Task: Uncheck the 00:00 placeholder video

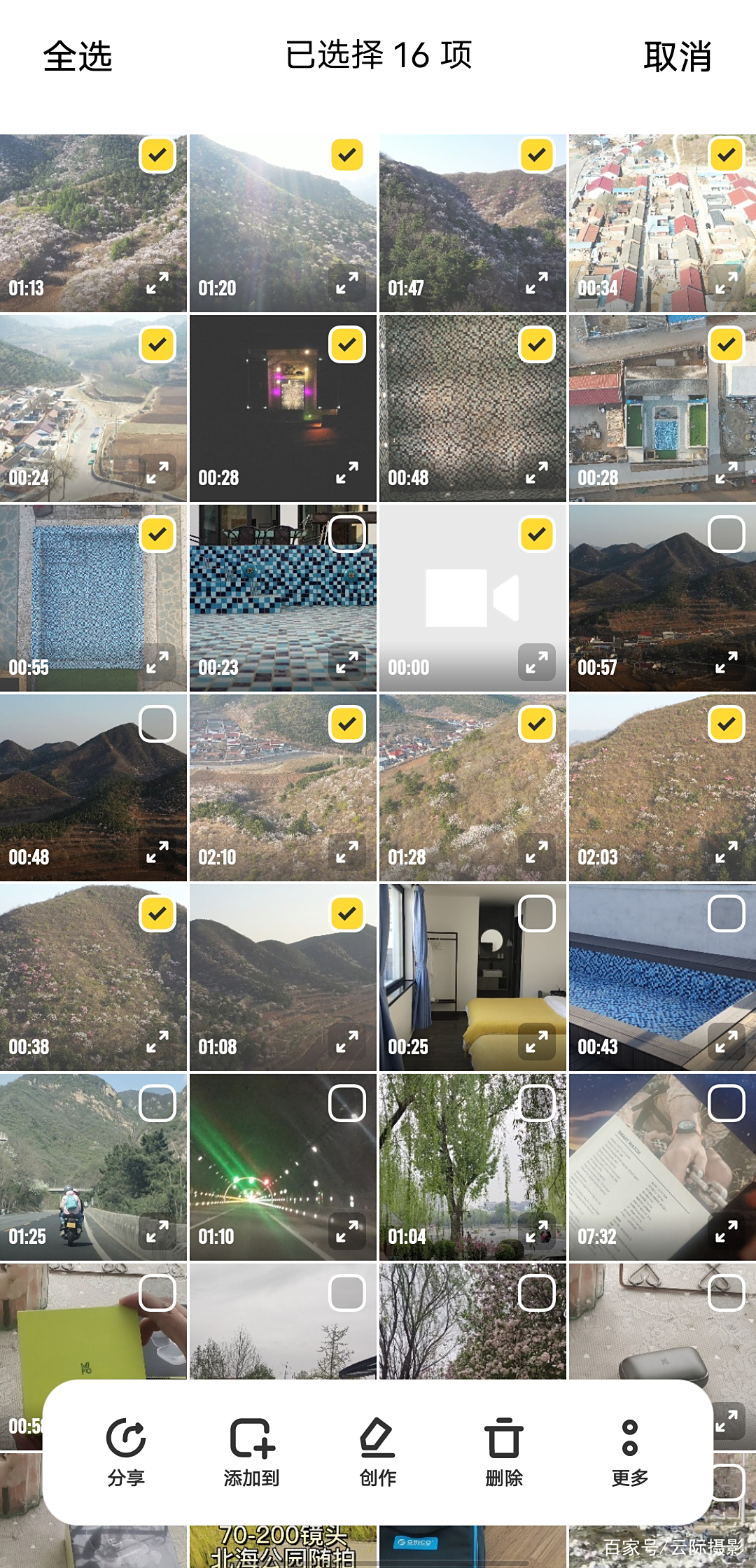Action: (x=537, y=534)
